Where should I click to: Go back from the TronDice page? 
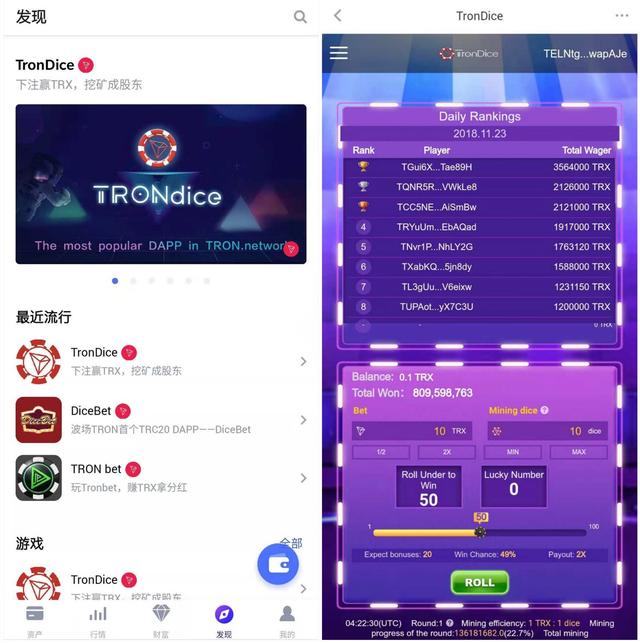pos(338,16)
